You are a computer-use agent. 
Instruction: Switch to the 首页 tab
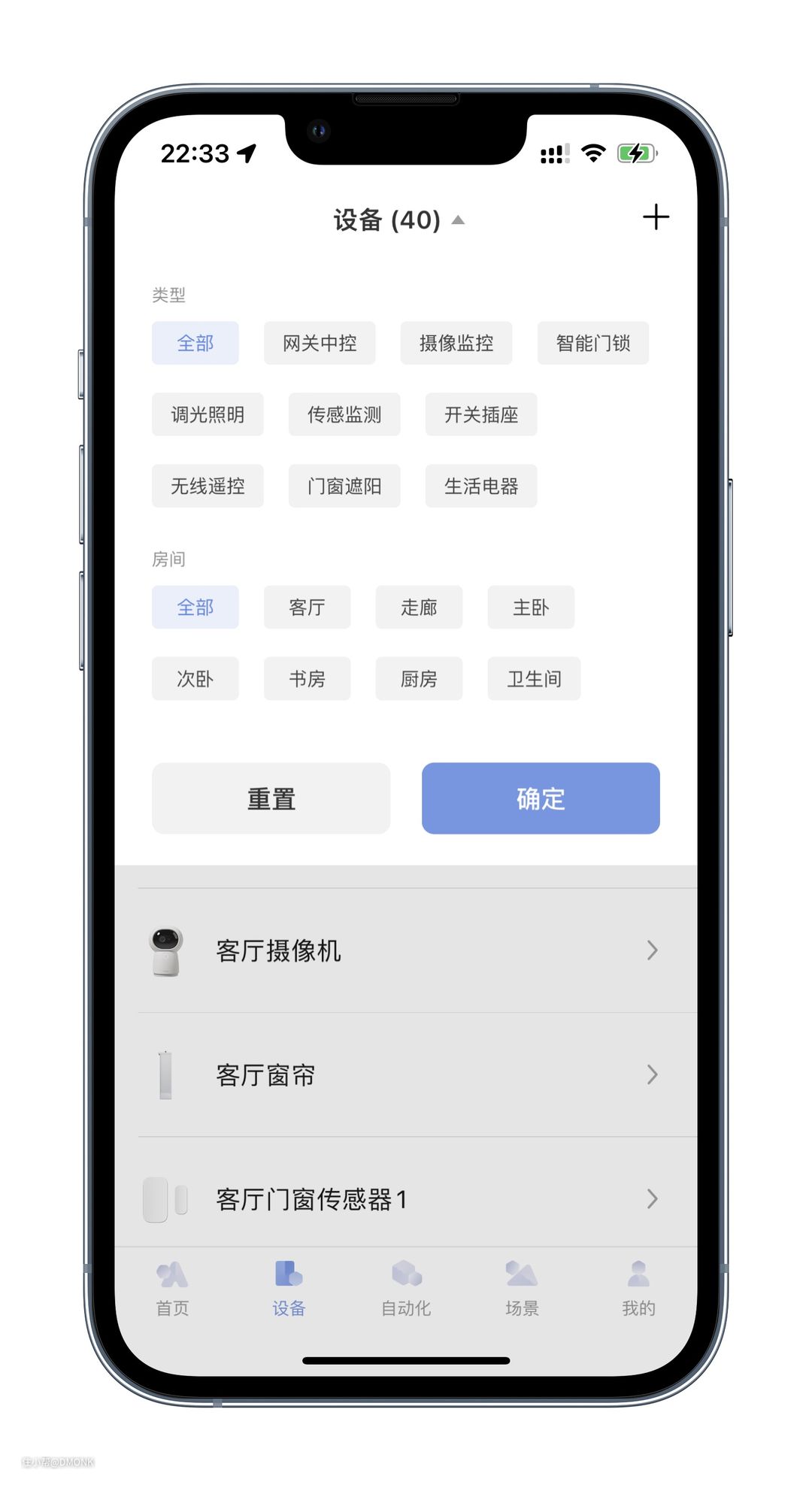point(172,1288)
